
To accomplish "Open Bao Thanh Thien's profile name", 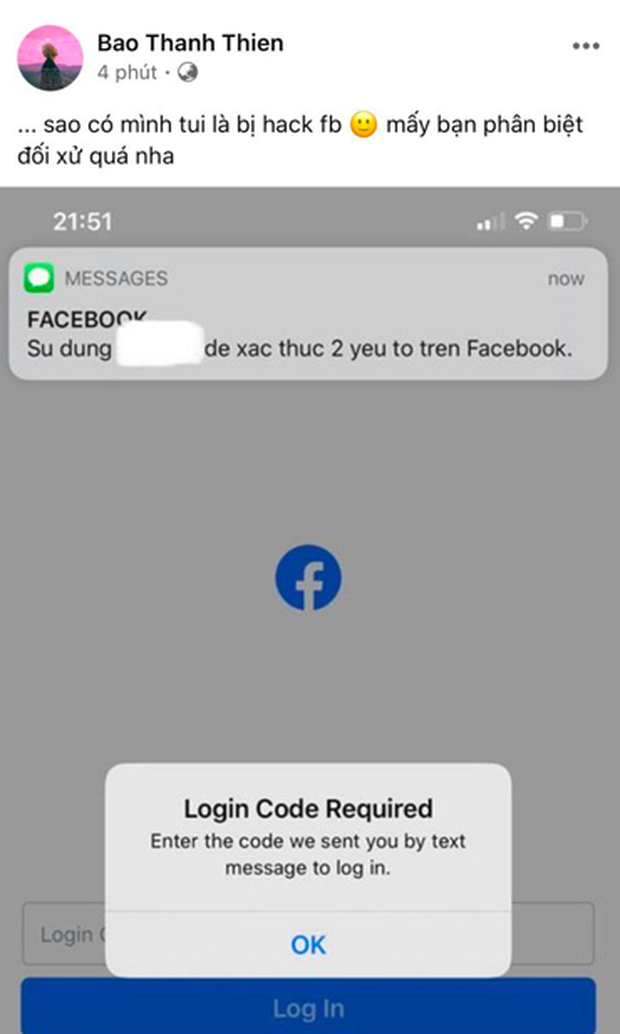I will point(190,43).
